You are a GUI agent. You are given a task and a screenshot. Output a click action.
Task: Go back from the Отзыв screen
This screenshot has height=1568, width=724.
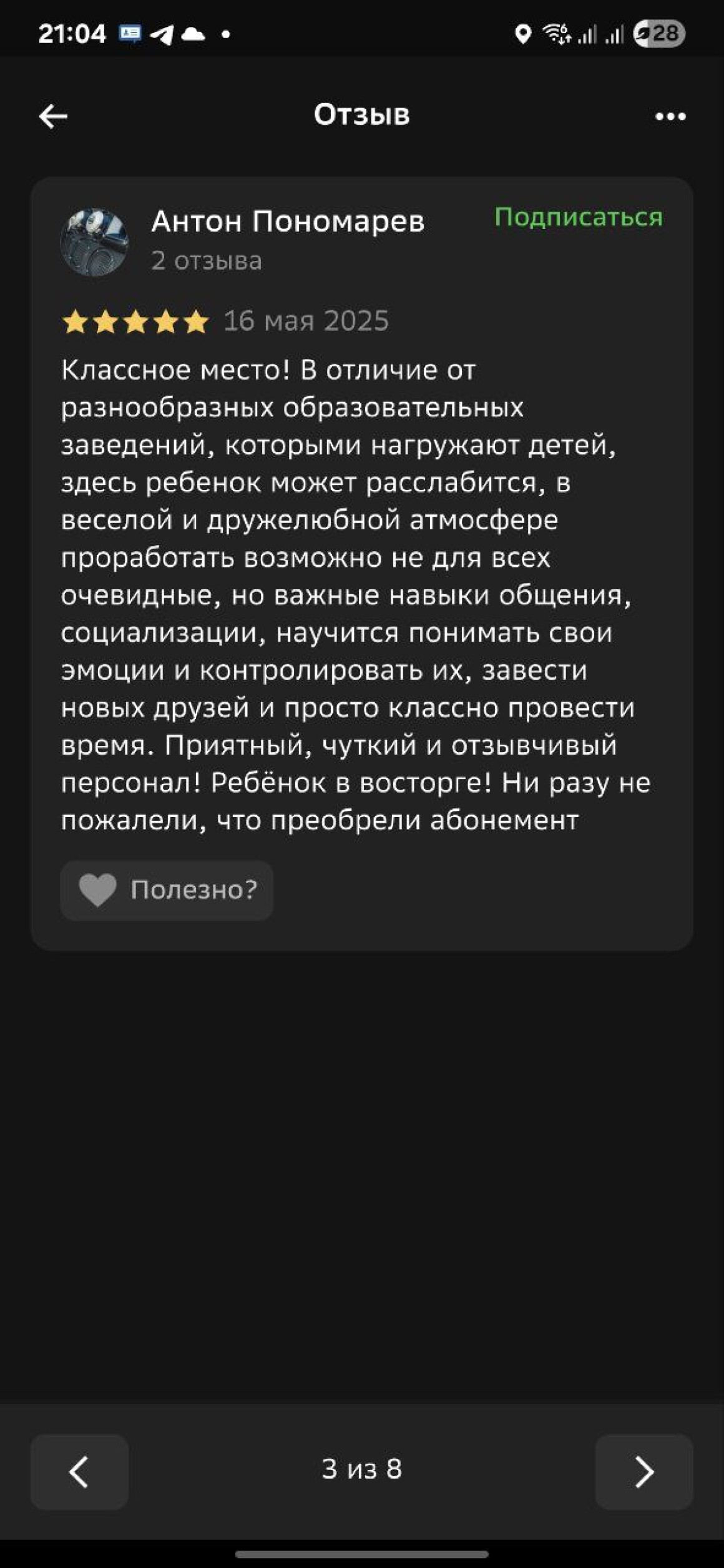tap(53, 116)
